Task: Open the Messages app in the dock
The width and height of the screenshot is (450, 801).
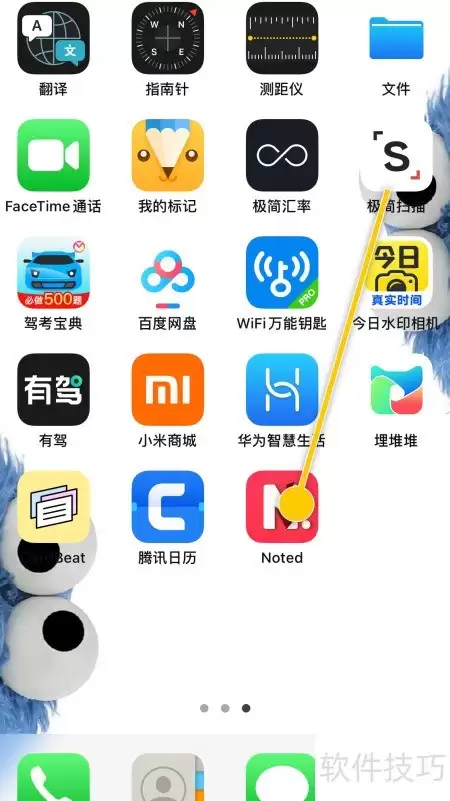Action: pos(282,777)
